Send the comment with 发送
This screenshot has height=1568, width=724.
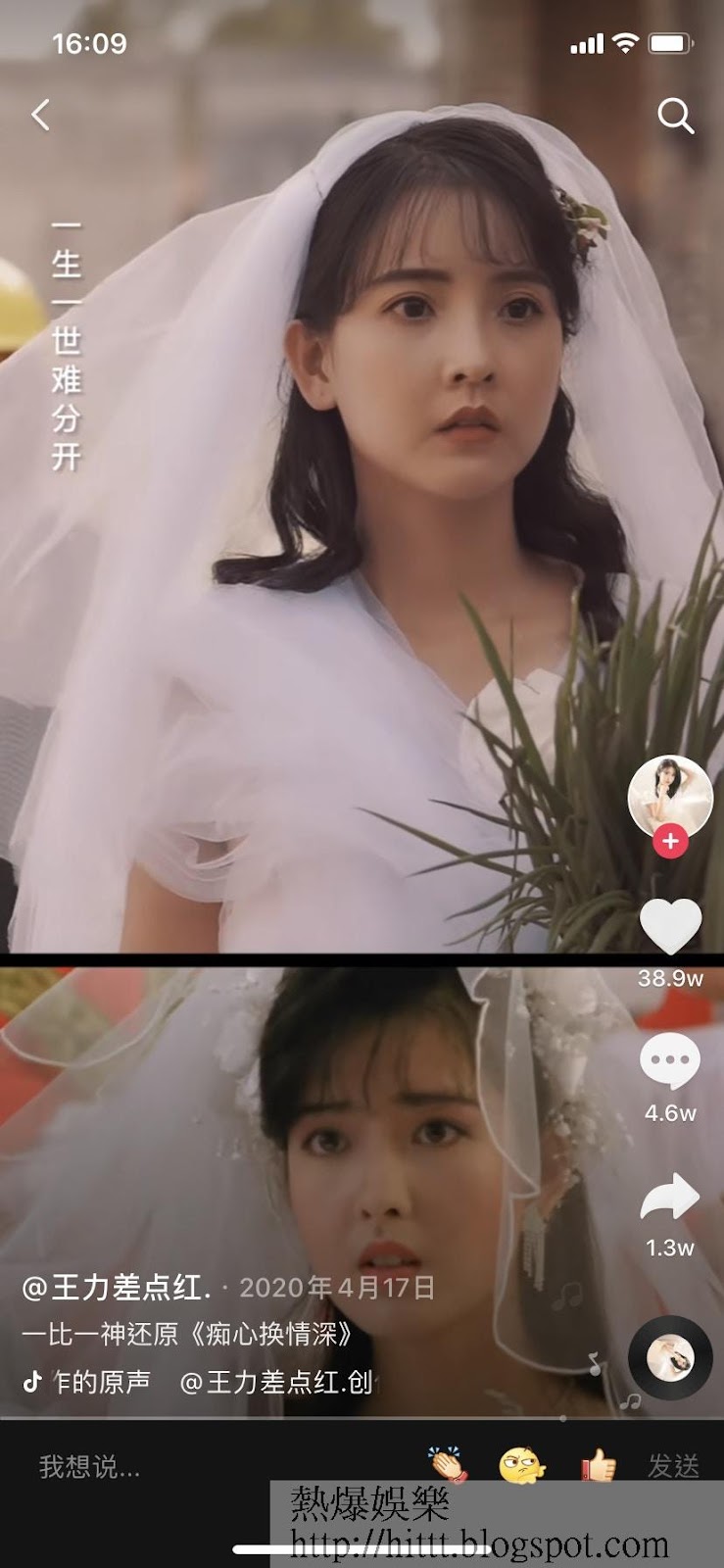click(x=674, y=1466)
